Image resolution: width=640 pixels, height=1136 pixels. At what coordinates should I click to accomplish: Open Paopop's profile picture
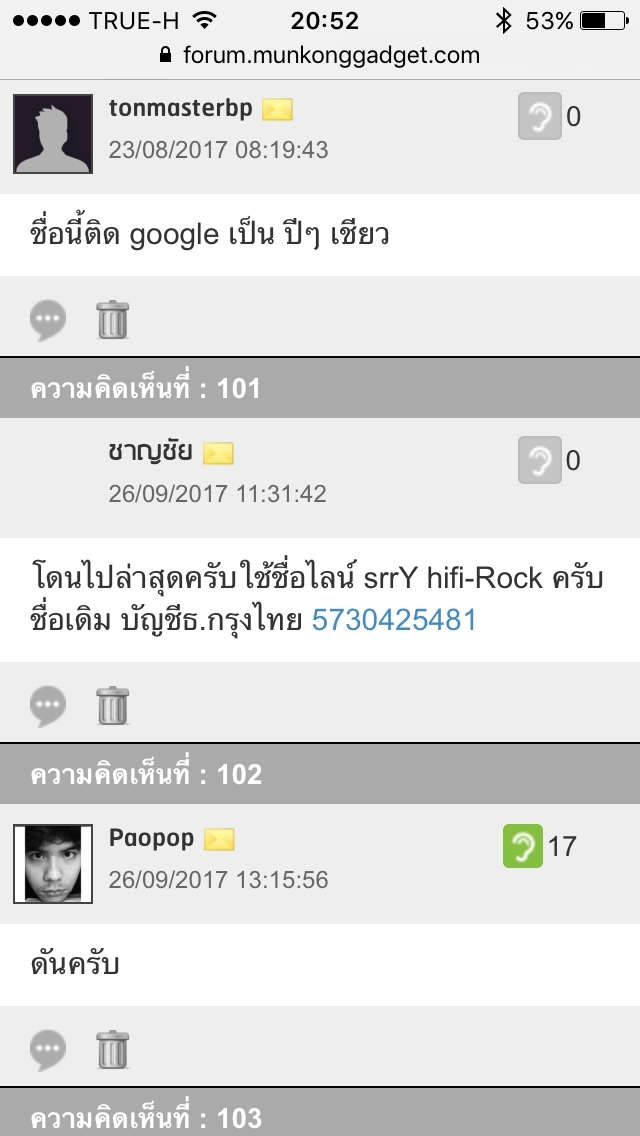(x=53, y=864)
